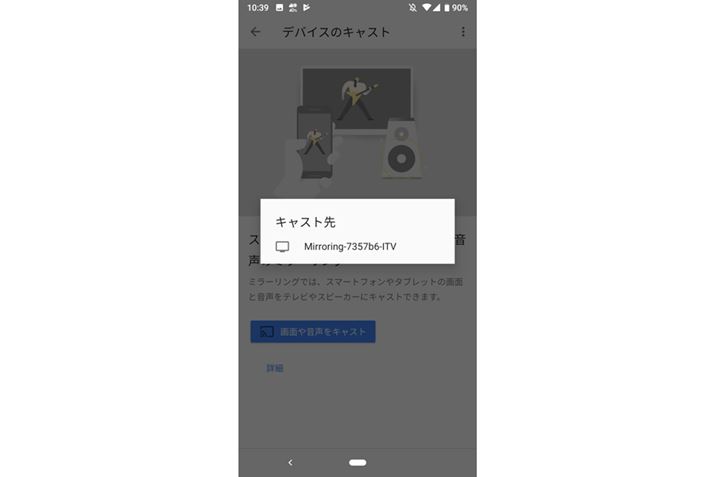The image size is (715, 477).
Task: Go back using the top-left arrow
Action: (256, 32)
